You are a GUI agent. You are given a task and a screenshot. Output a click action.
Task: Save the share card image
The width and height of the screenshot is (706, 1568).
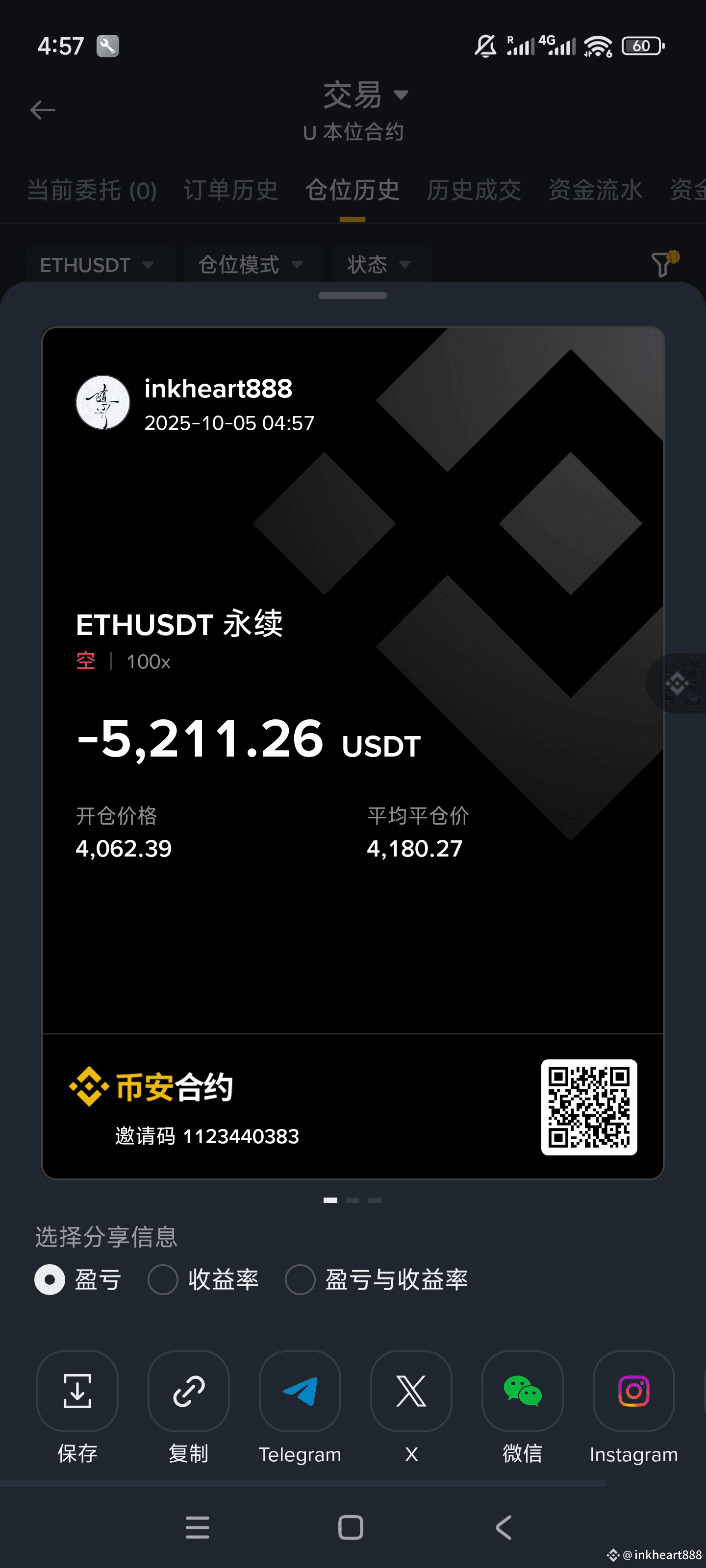[x=77, y=1390]
